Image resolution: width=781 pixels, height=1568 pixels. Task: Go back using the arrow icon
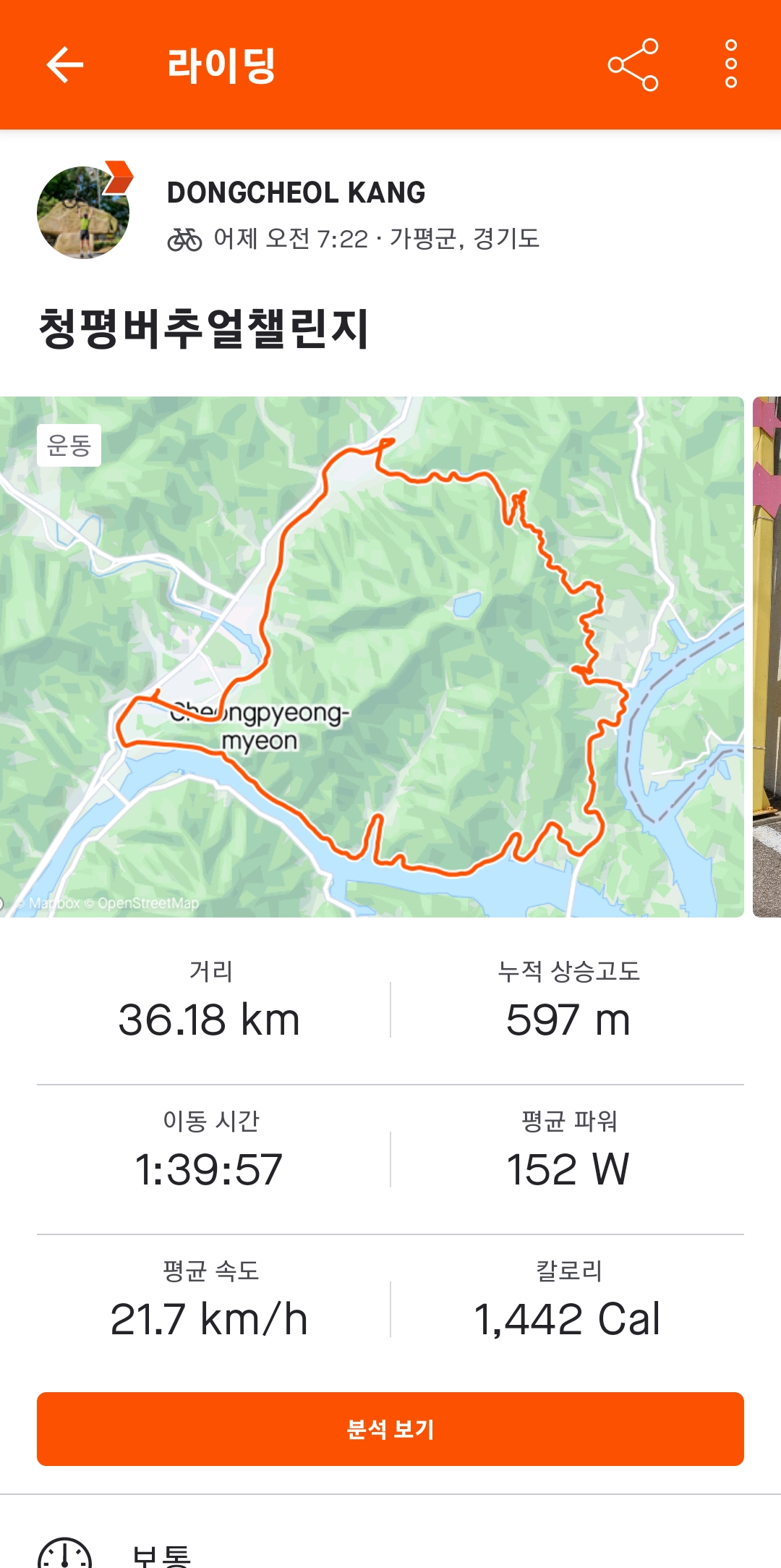[x=65, y=65]
